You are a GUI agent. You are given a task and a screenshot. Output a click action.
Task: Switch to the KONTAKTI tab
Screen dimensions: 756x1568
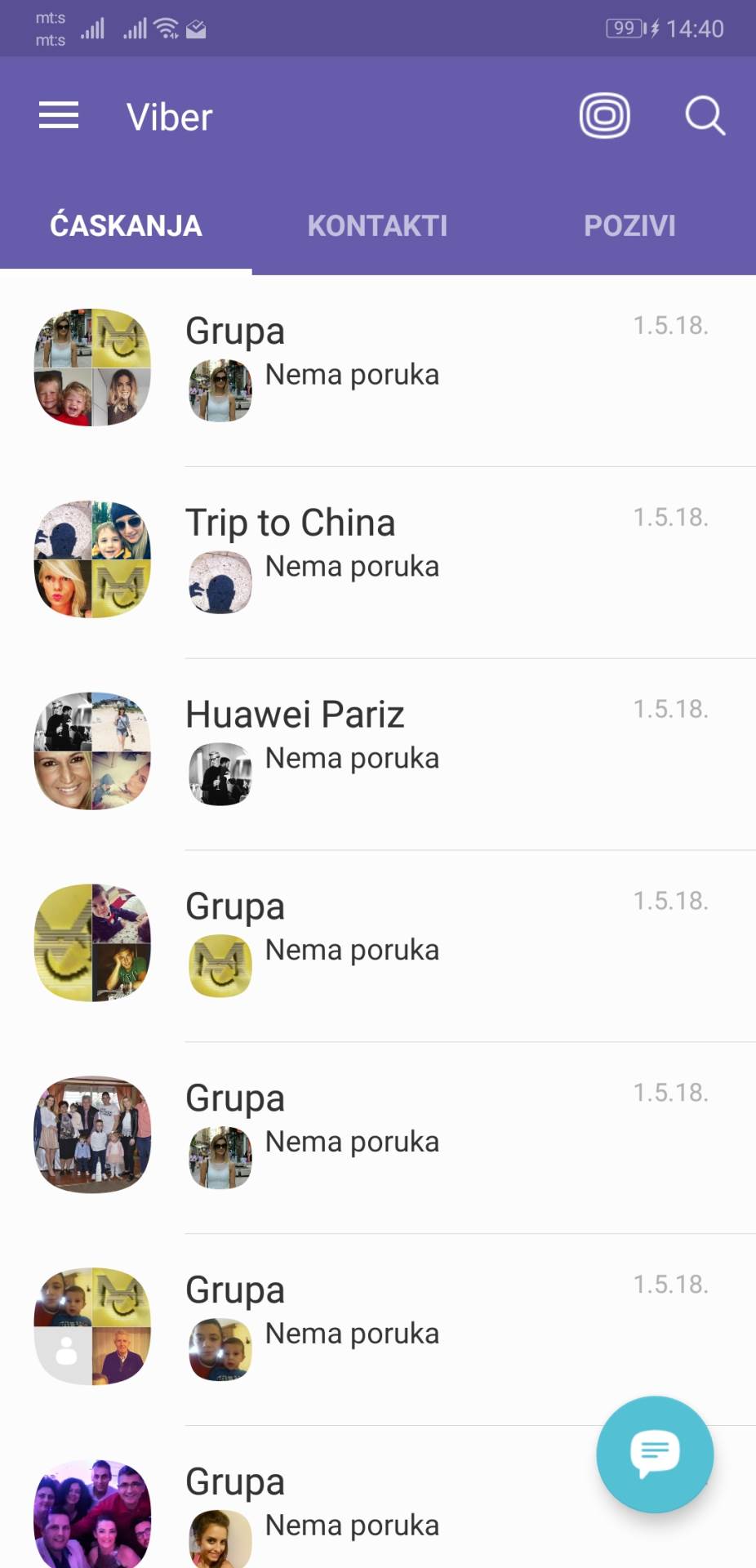(x=377, y=226)
